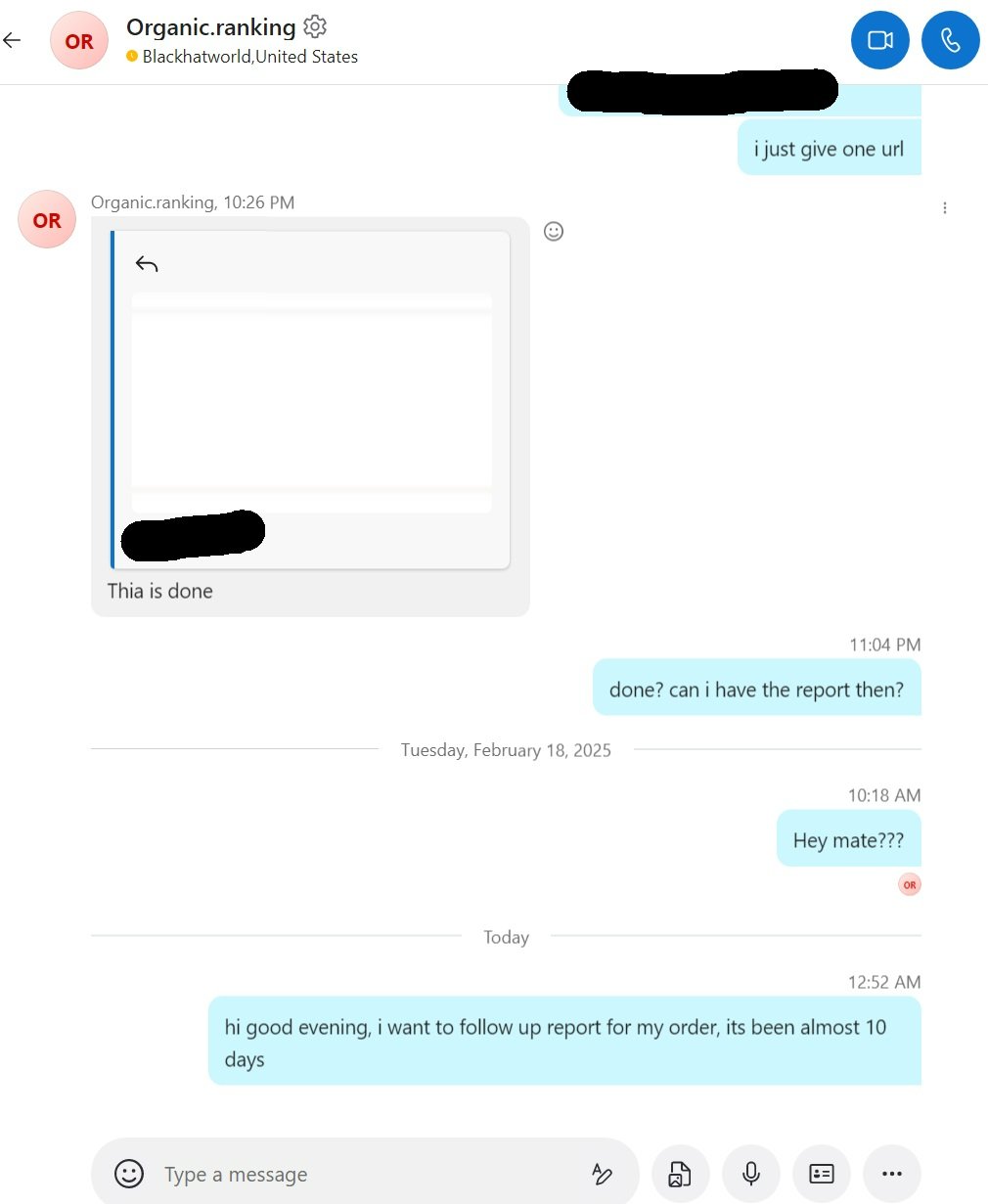Go back using the arrow
Screen dimensions: 988x1204
12,40
